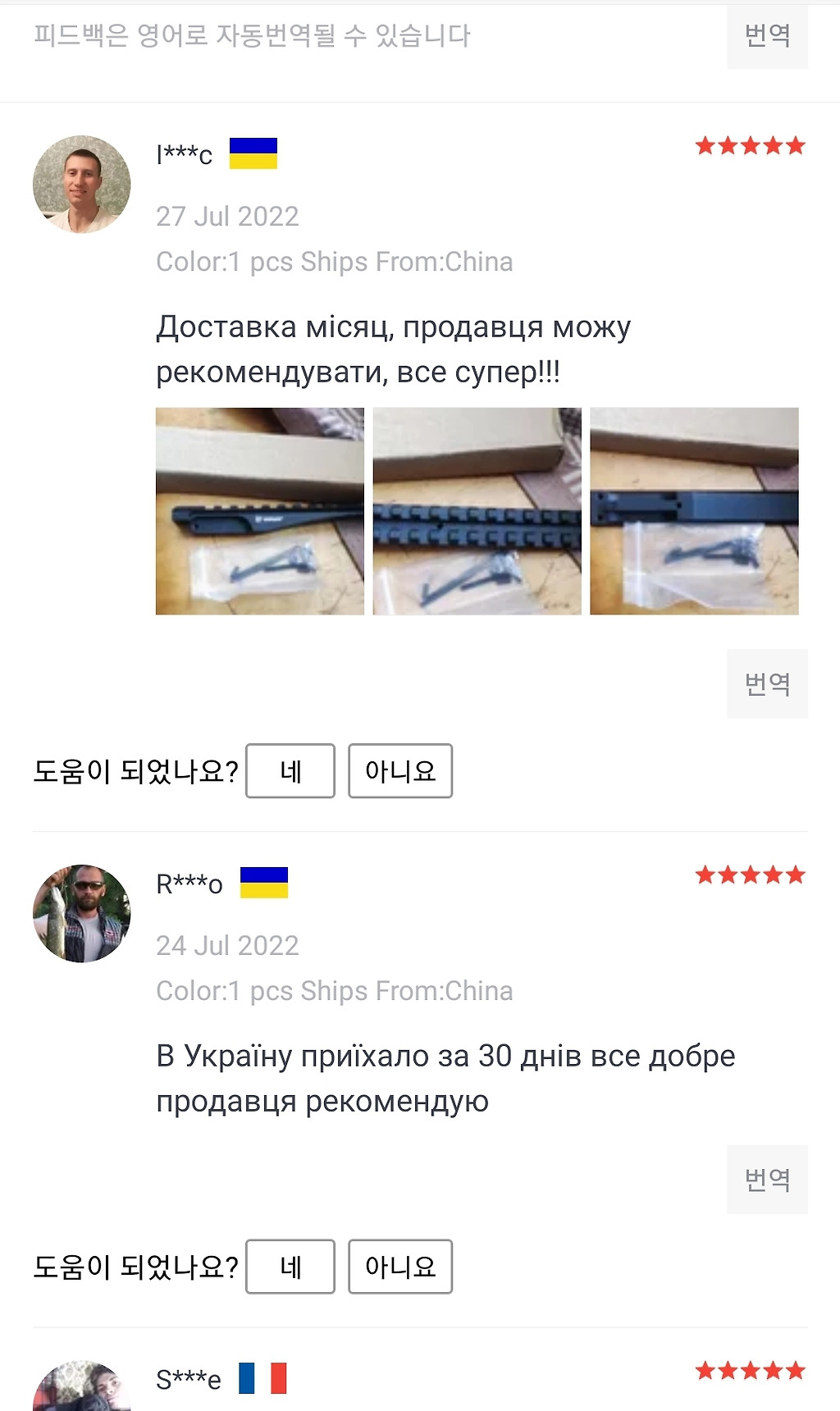The width and height of the screenshot is (840, 1411).
Task: Mark I***c's review helpful with 네
Action: (290, 770)
